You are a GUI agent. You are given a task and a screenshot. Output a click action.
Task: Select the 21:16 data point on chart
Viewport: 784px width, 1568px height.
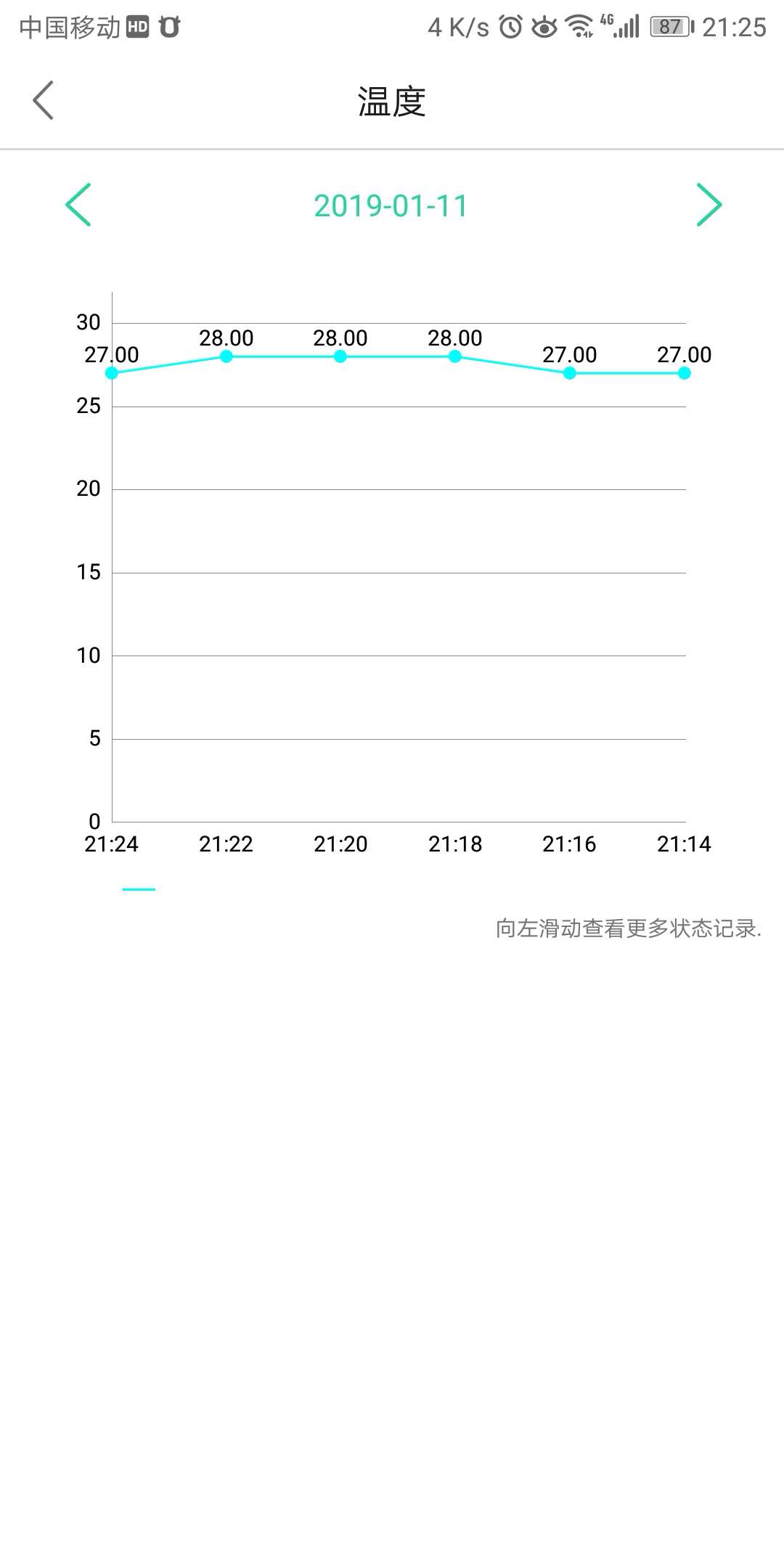pos(570,373)
